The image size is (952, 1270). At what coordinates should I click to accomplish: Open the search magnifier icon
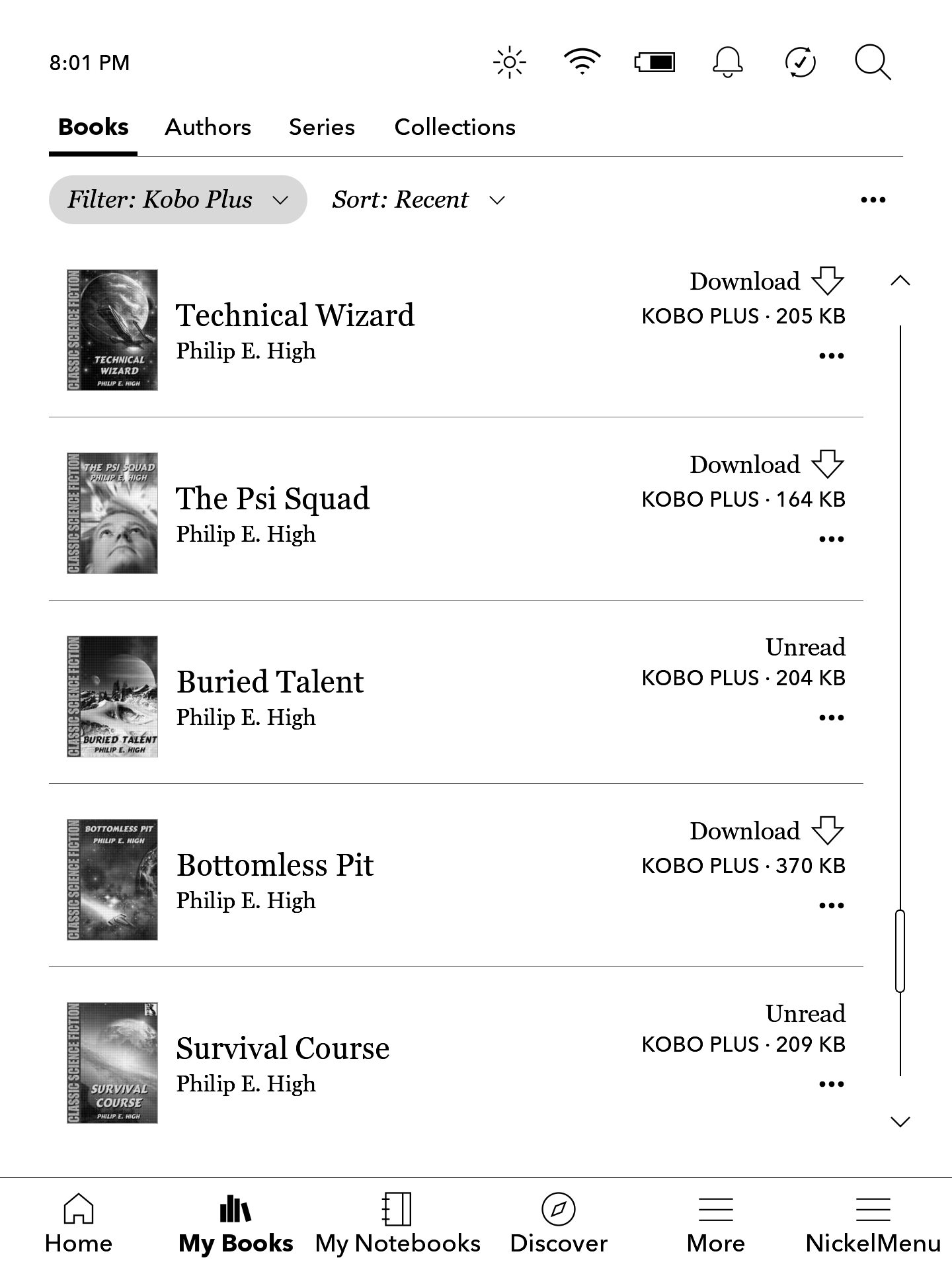pyautogui.click(x=873, y=63)
